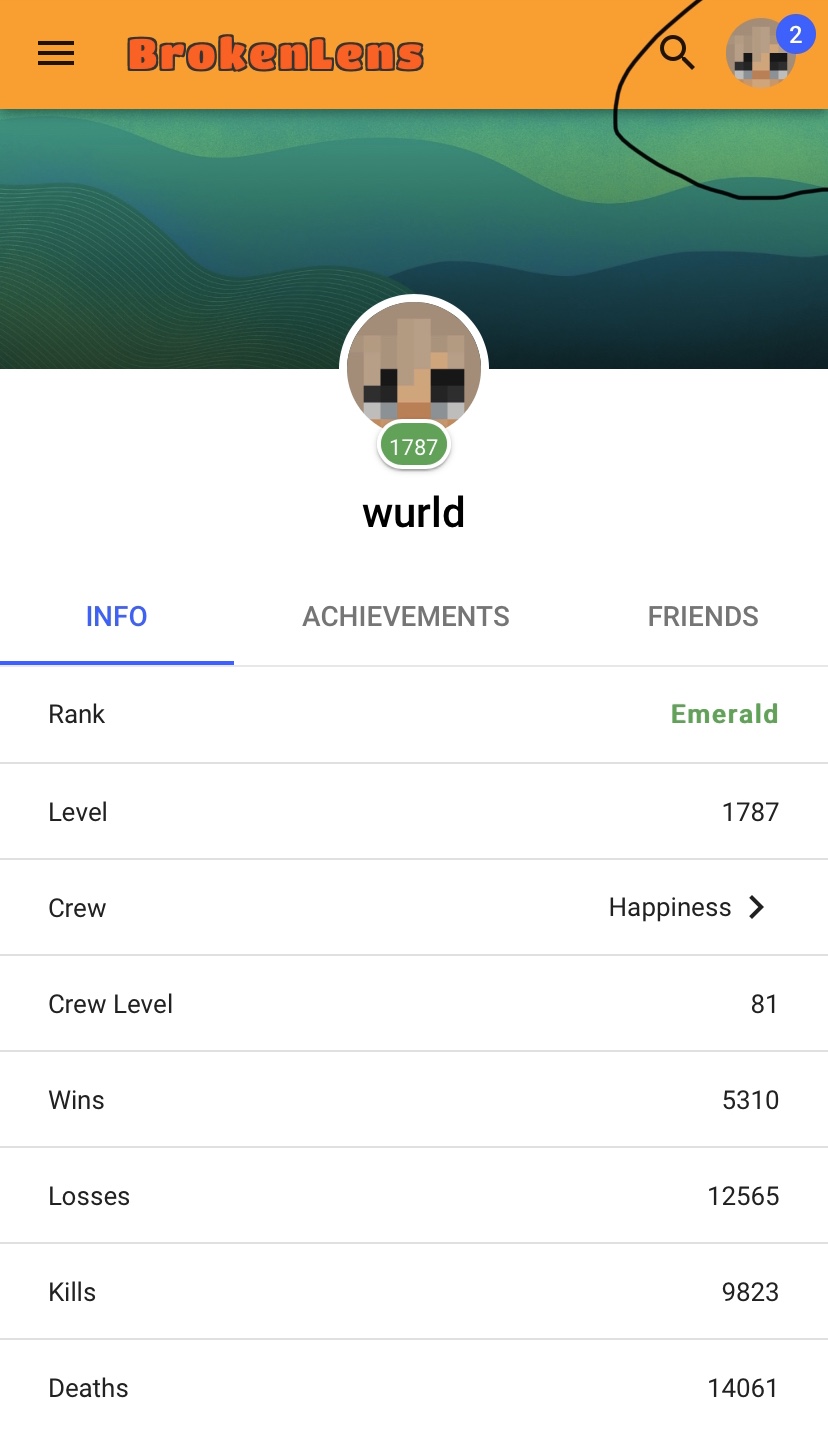Select the Info tab
The height and width of the screenshot is (1432, 828).
(x=117, y=616)
